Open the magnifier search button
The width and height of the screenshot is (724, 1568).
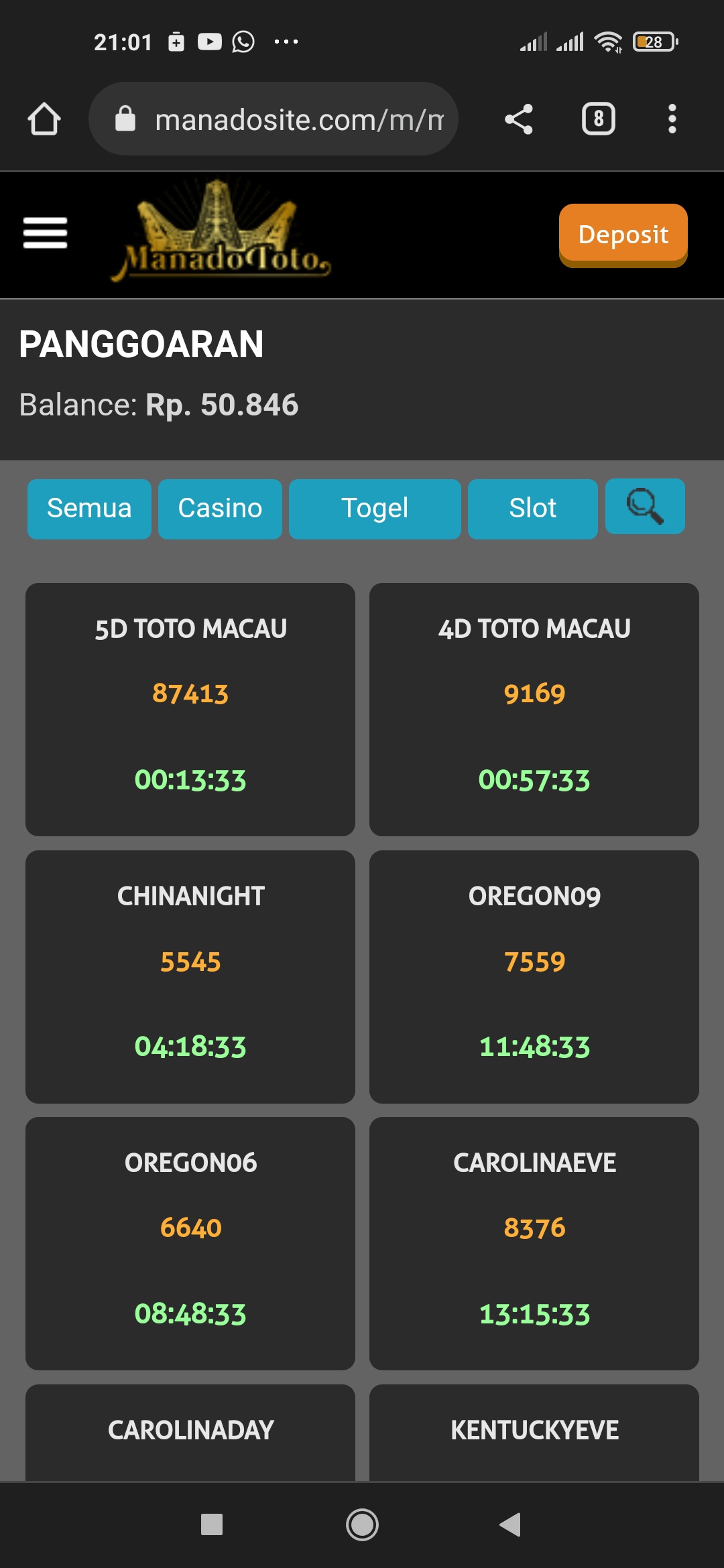pos(645,507)
